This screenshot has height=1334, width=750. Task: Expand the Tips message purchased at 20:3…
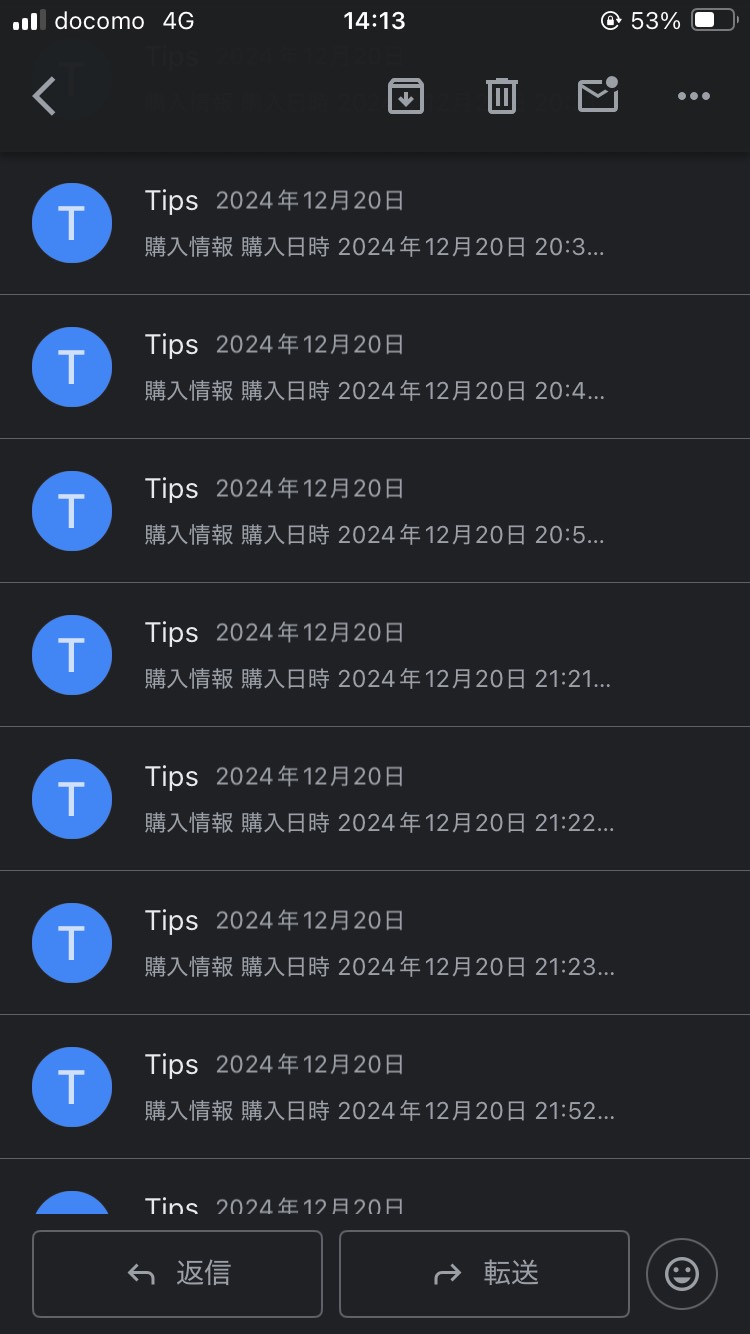(x=375, y=223)
